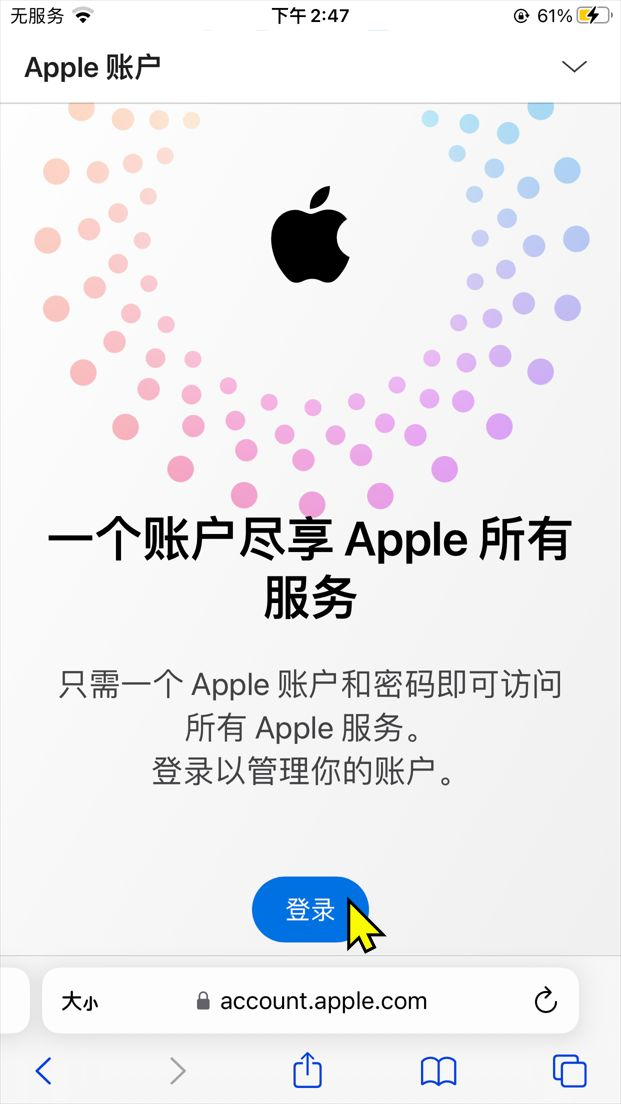621x1104 pixels.
Task: Show all open Safari tabs
Action: click(x=569, y=1071)
